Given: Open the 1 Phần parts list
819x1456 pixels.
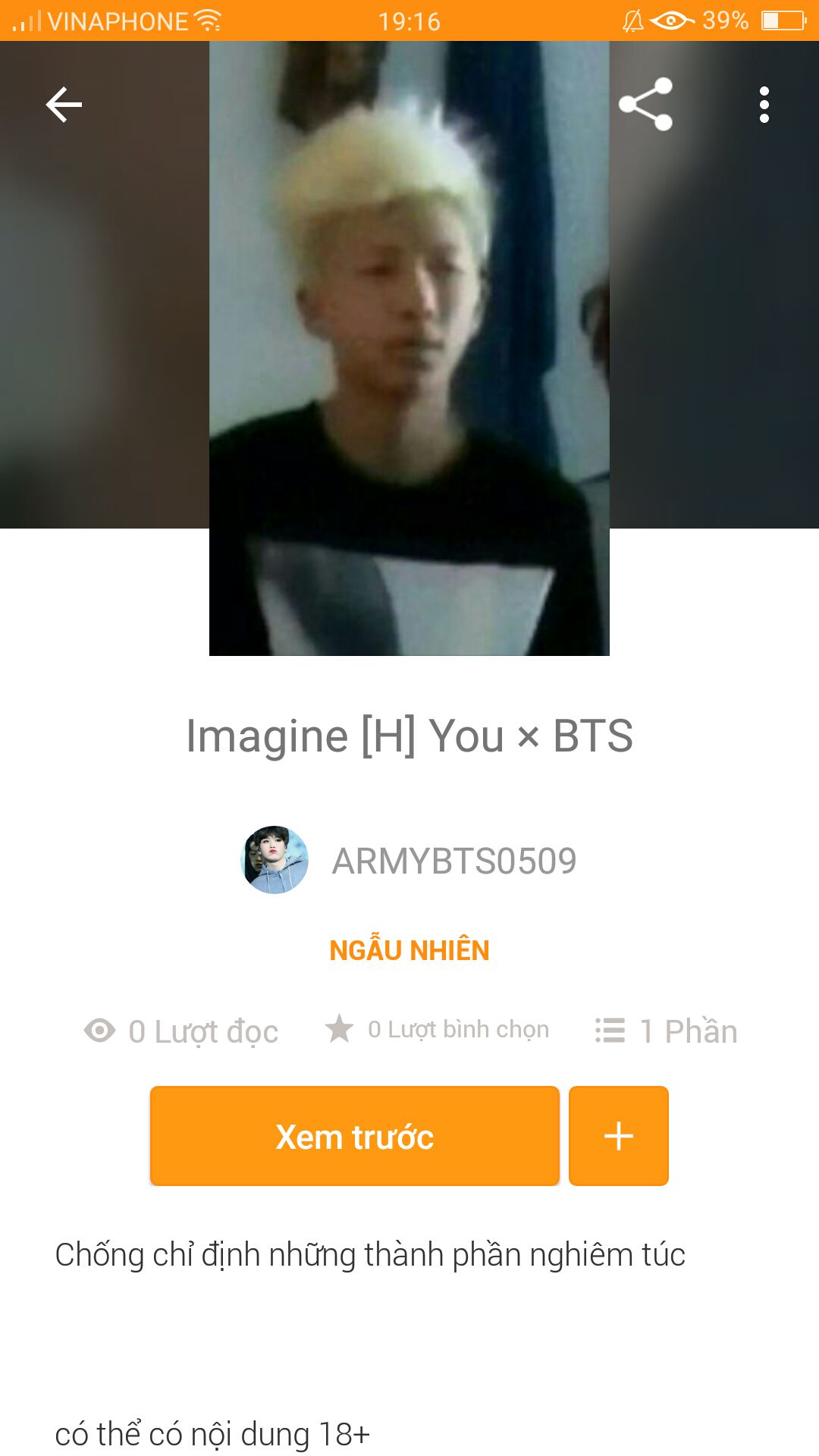Looking at the screenshot, I should (x=666, y=1031).
